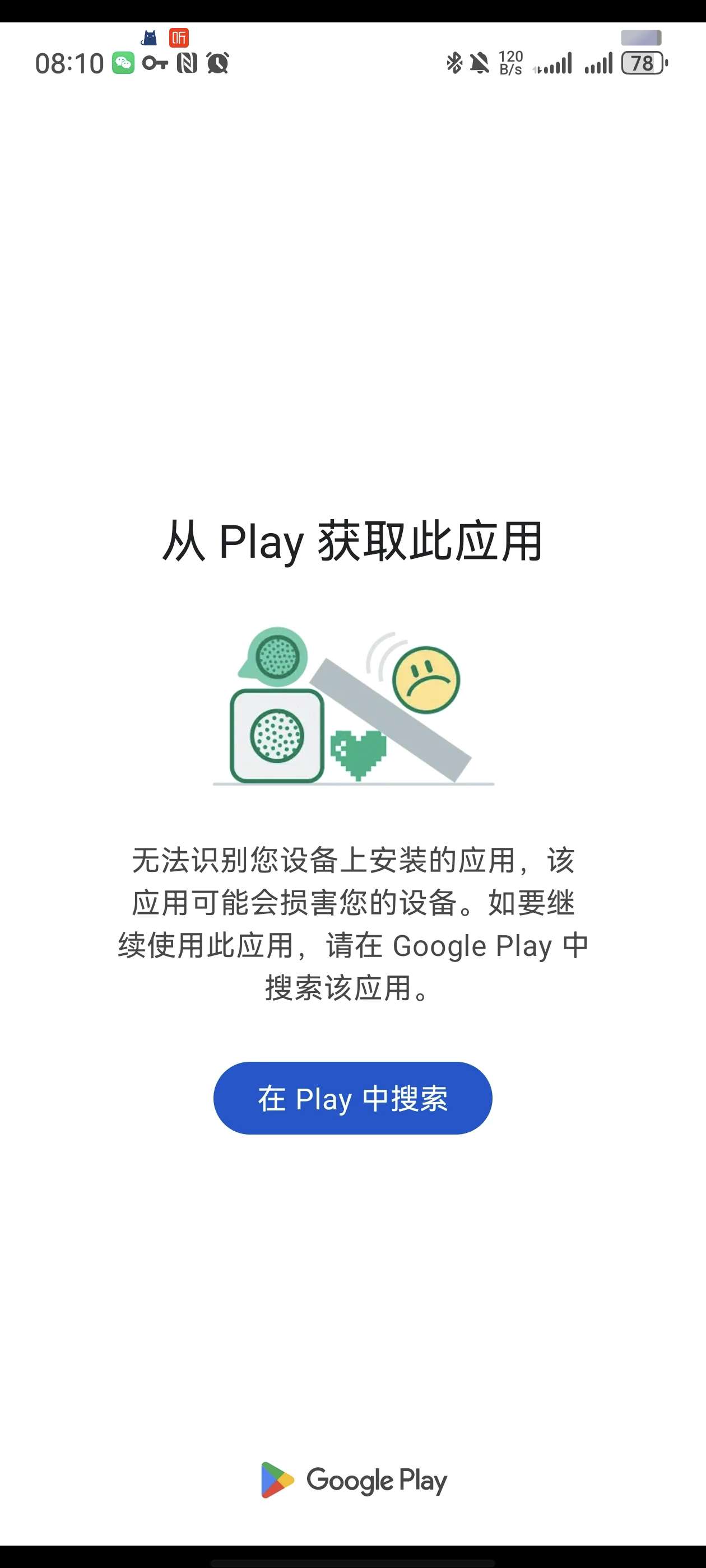Tap the red 听 notification icon
Screen dimensions: 706x1568
click(180, 38)
